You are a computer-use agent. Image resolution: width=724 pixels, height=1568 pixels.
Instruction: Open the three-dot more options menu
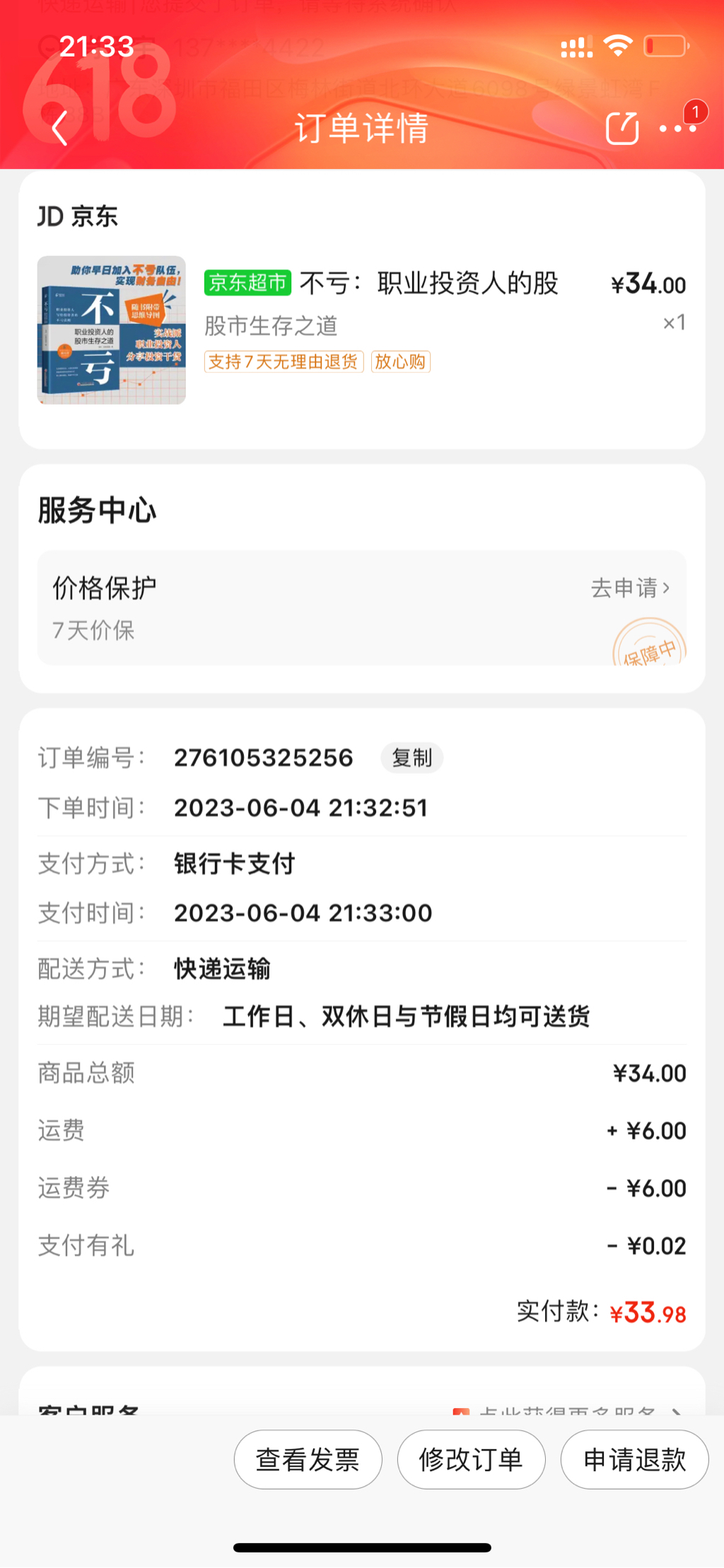677,129
